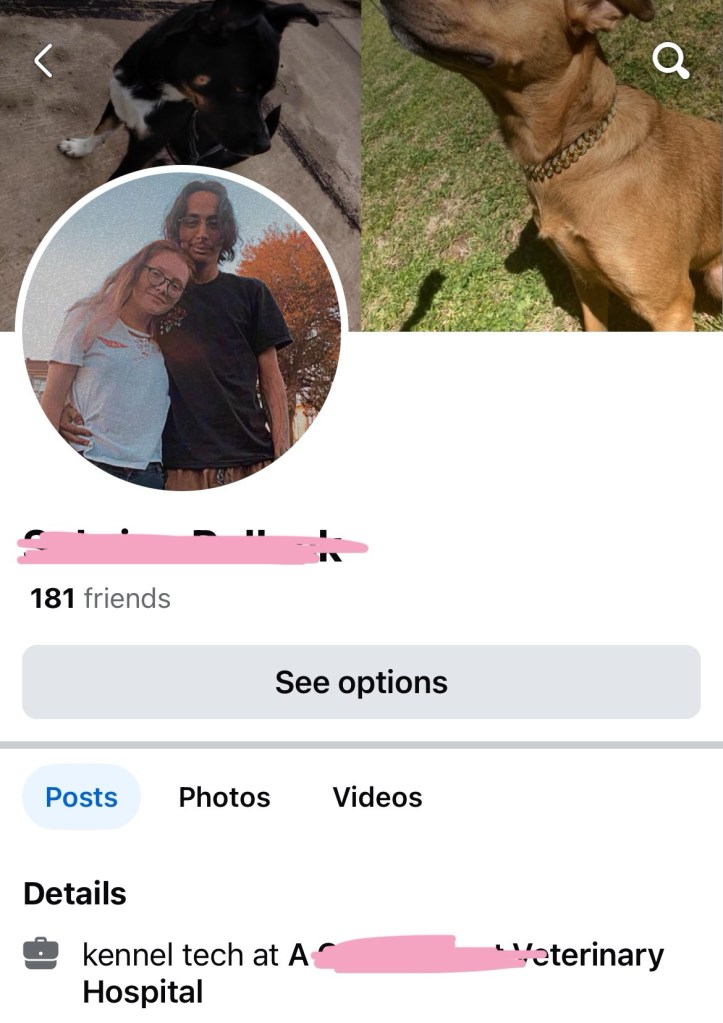Open the circular profile picture
This screenshot has height=1023, width=723.
(x=181, y=332)
